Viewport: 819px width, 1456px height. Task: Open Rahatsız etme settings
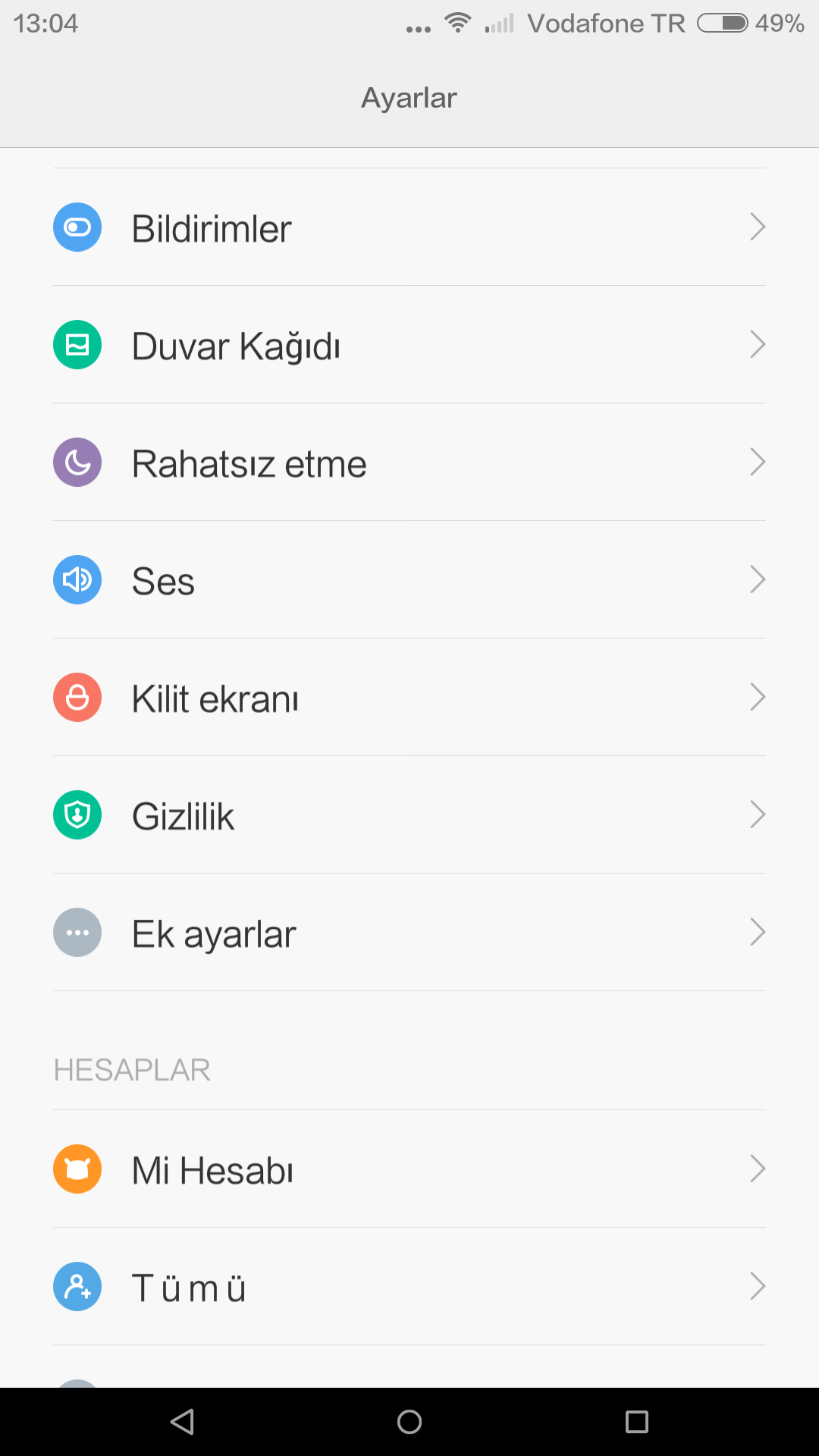click(x=409, y=463)
